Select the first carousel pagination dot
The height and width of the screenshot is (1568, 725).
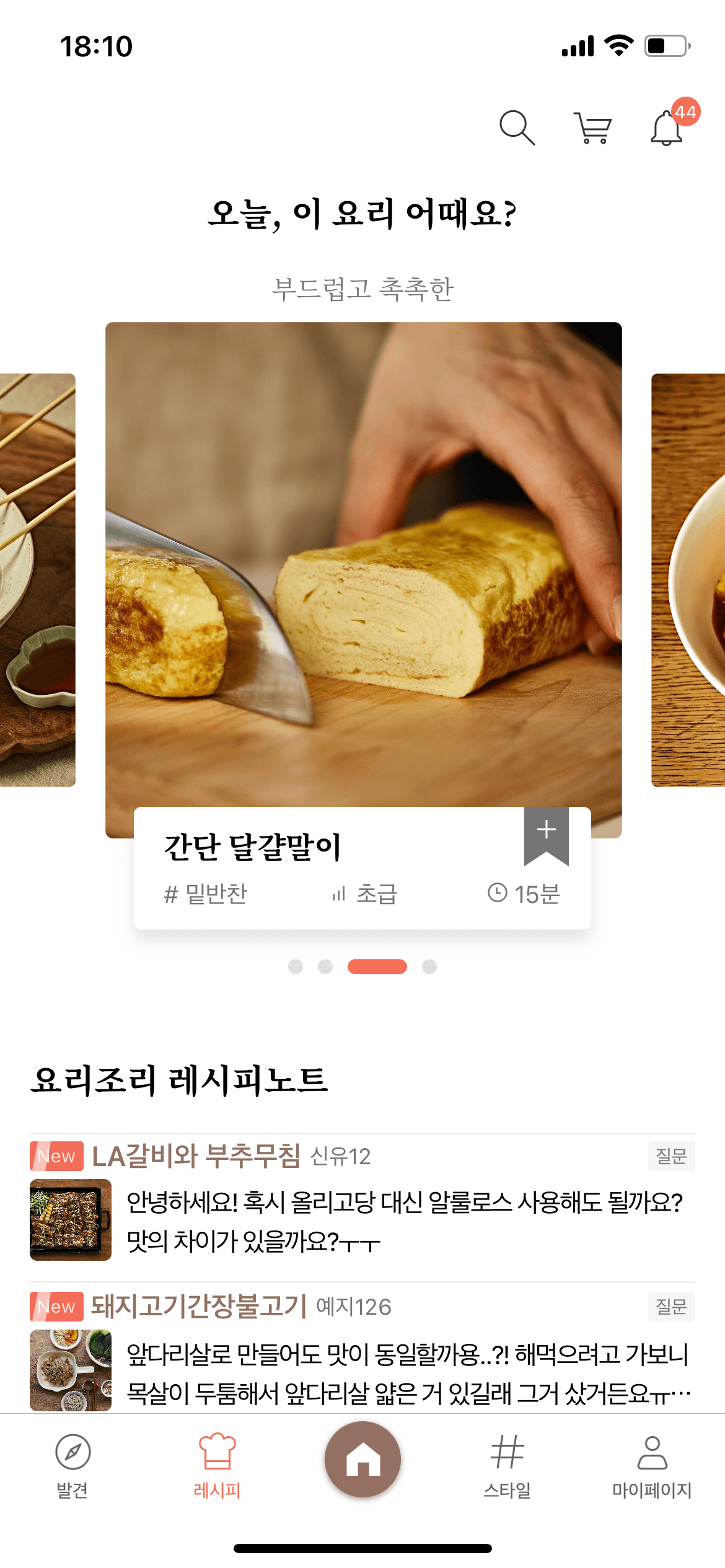click(296, 965)
